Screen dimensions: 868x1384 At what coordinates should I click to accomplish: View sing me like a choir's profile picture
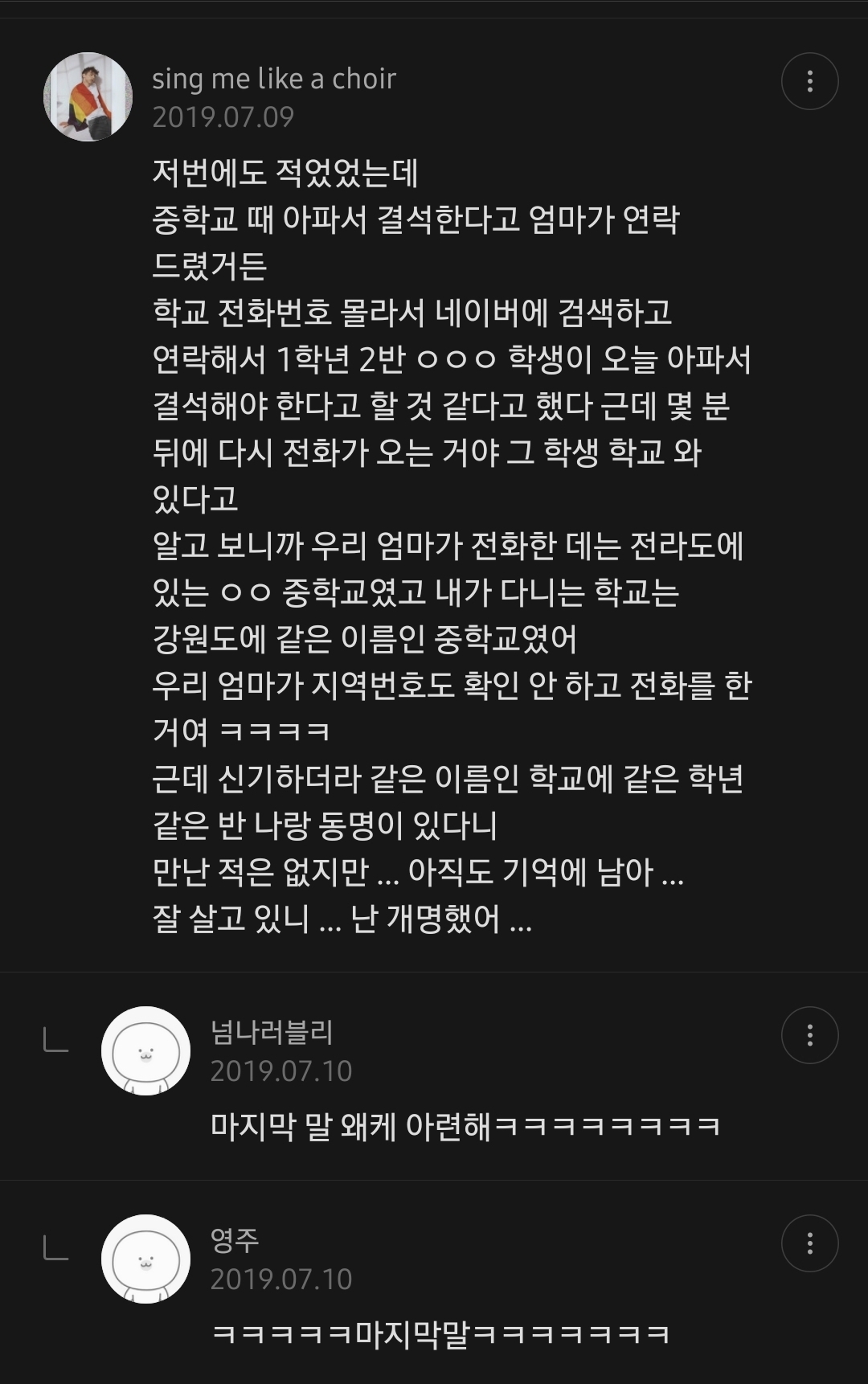tap(88, 96)
